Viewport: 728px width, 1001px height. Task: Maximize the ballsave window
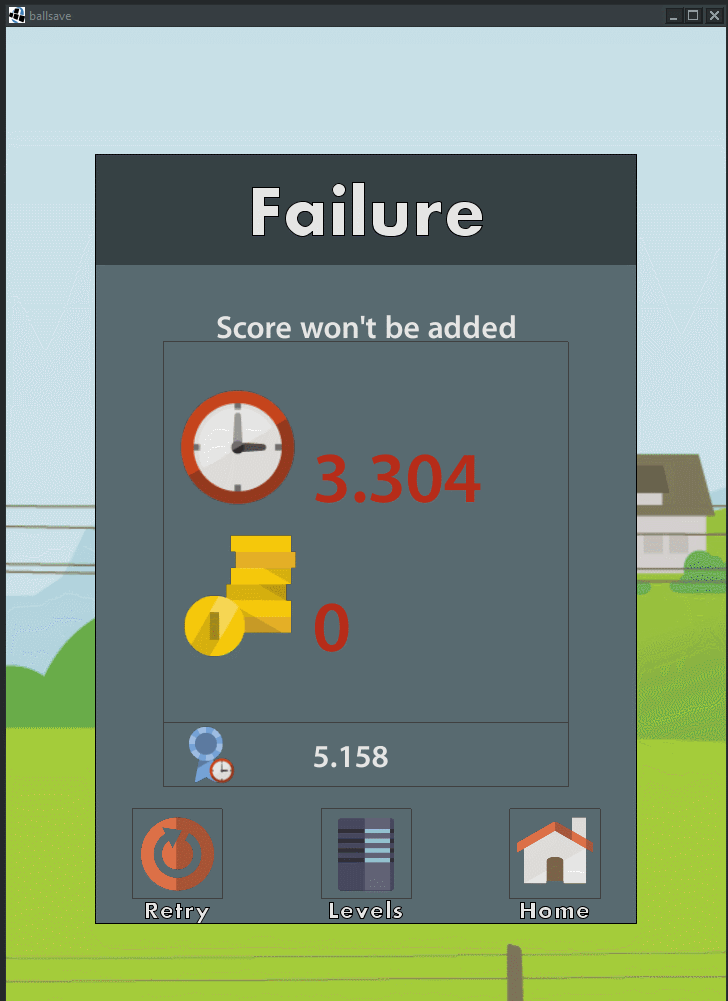693,15
